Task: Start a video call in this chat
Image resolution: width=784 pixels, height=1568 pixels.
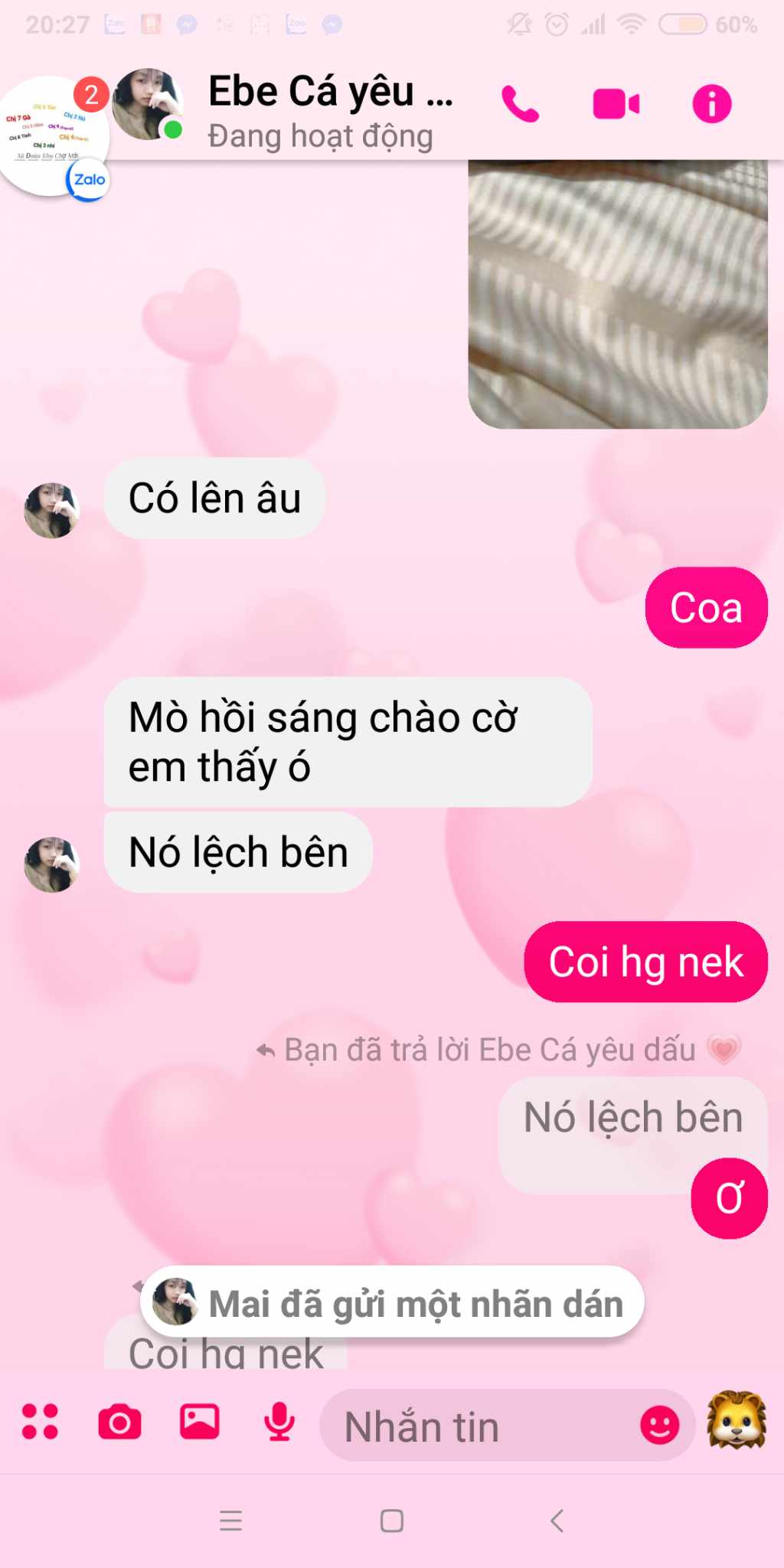Action: pyautogui.click(x=616, y=104)
